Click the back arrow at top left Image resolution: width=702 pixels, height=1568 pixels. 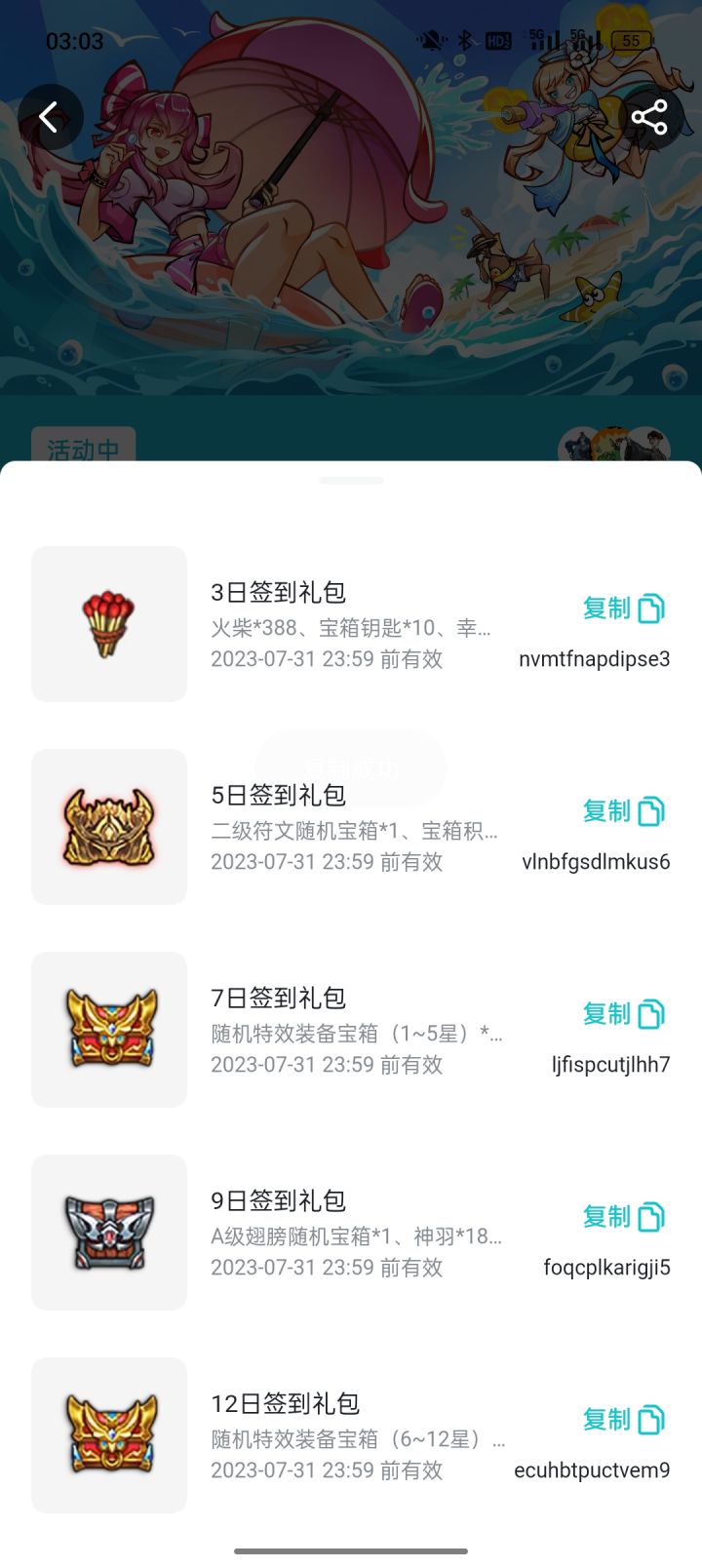coord(51,116)
